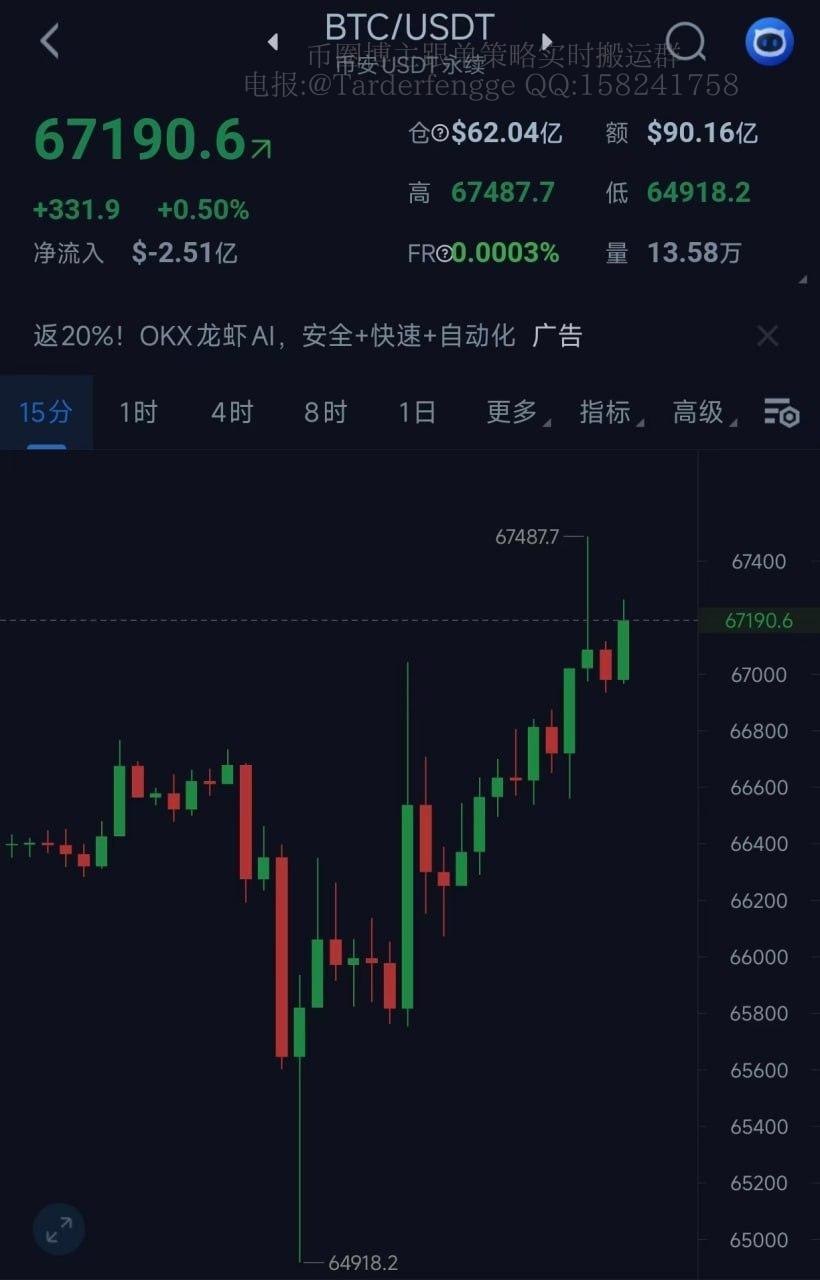
Task: Switch to the 1日 timeframe
Action: coord(417,412)
